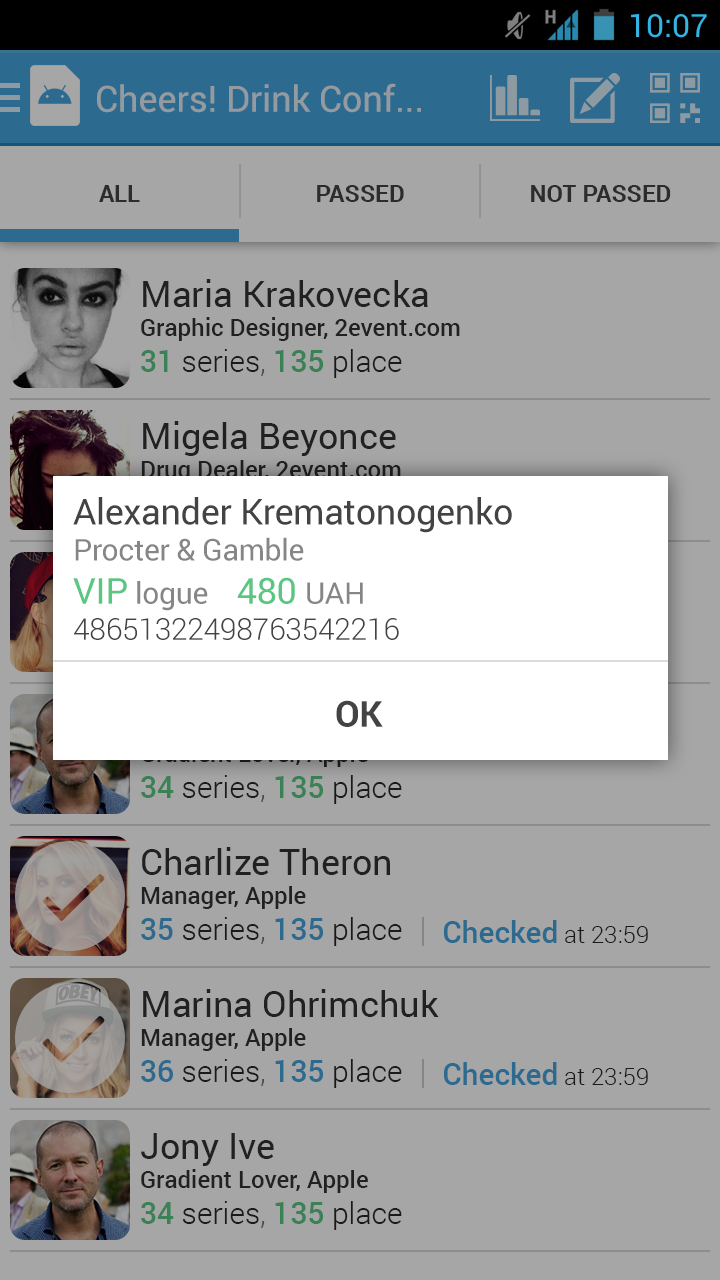Launch the QR code scanner
Image resolution: width=720 pixels, height=1280 pixels.
(674, 99)
